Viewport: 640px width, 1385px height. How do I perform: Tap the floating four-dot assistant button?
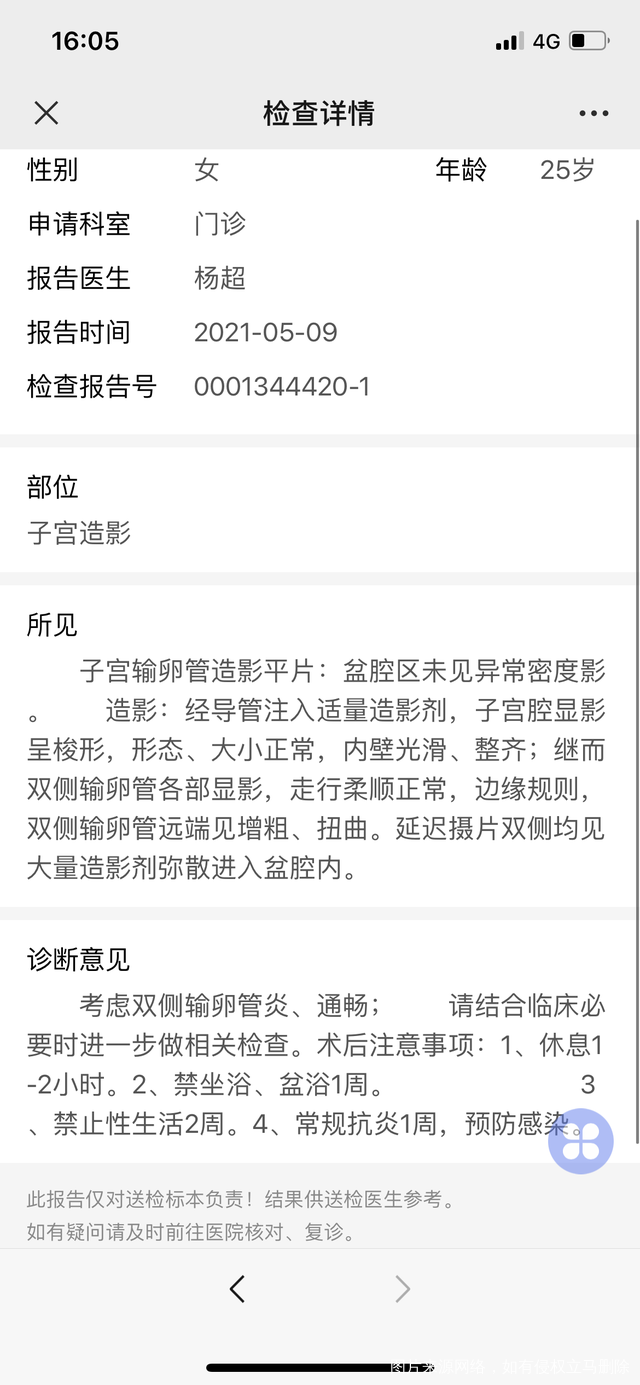(x=581, y=1141)
